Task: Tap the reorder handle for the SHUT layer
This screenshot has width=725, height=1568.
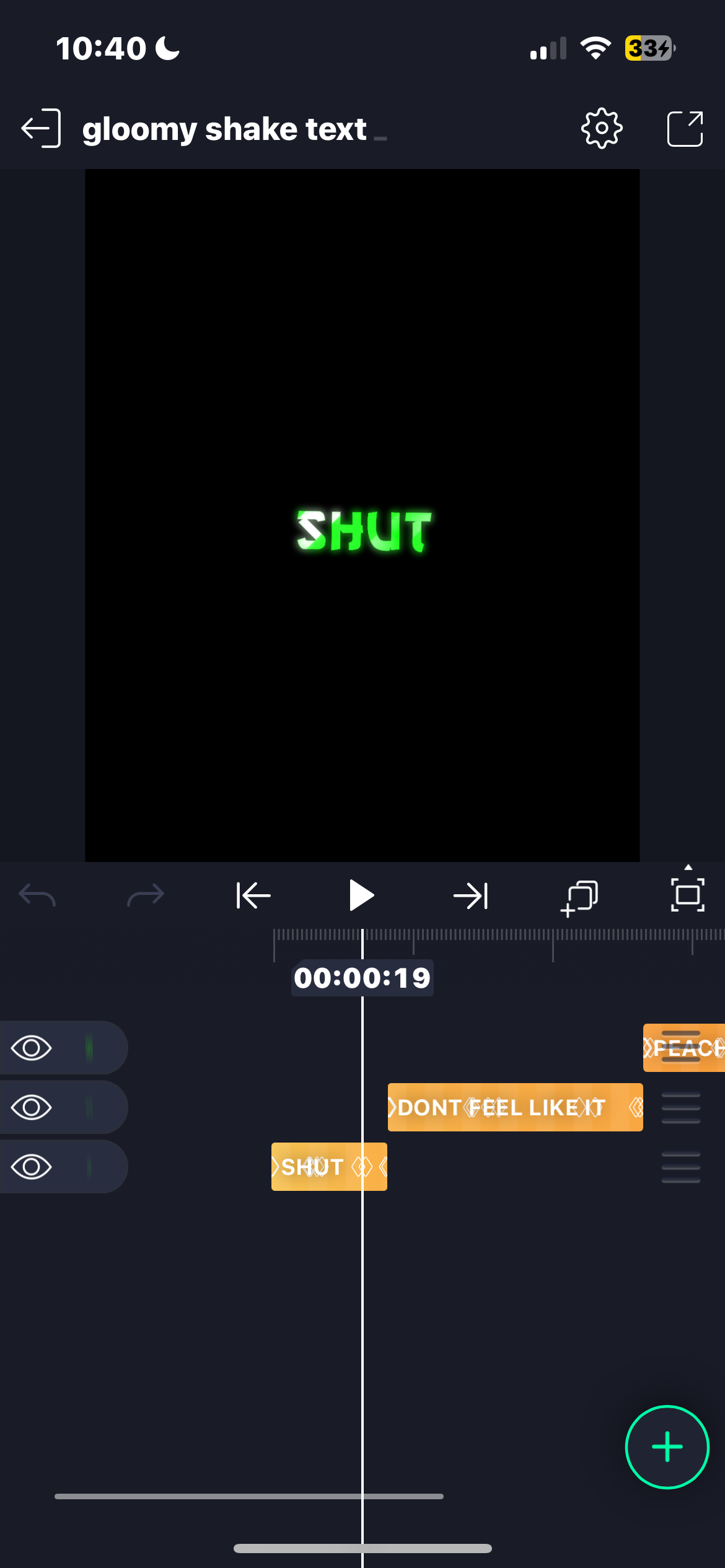Action: 680,1167
